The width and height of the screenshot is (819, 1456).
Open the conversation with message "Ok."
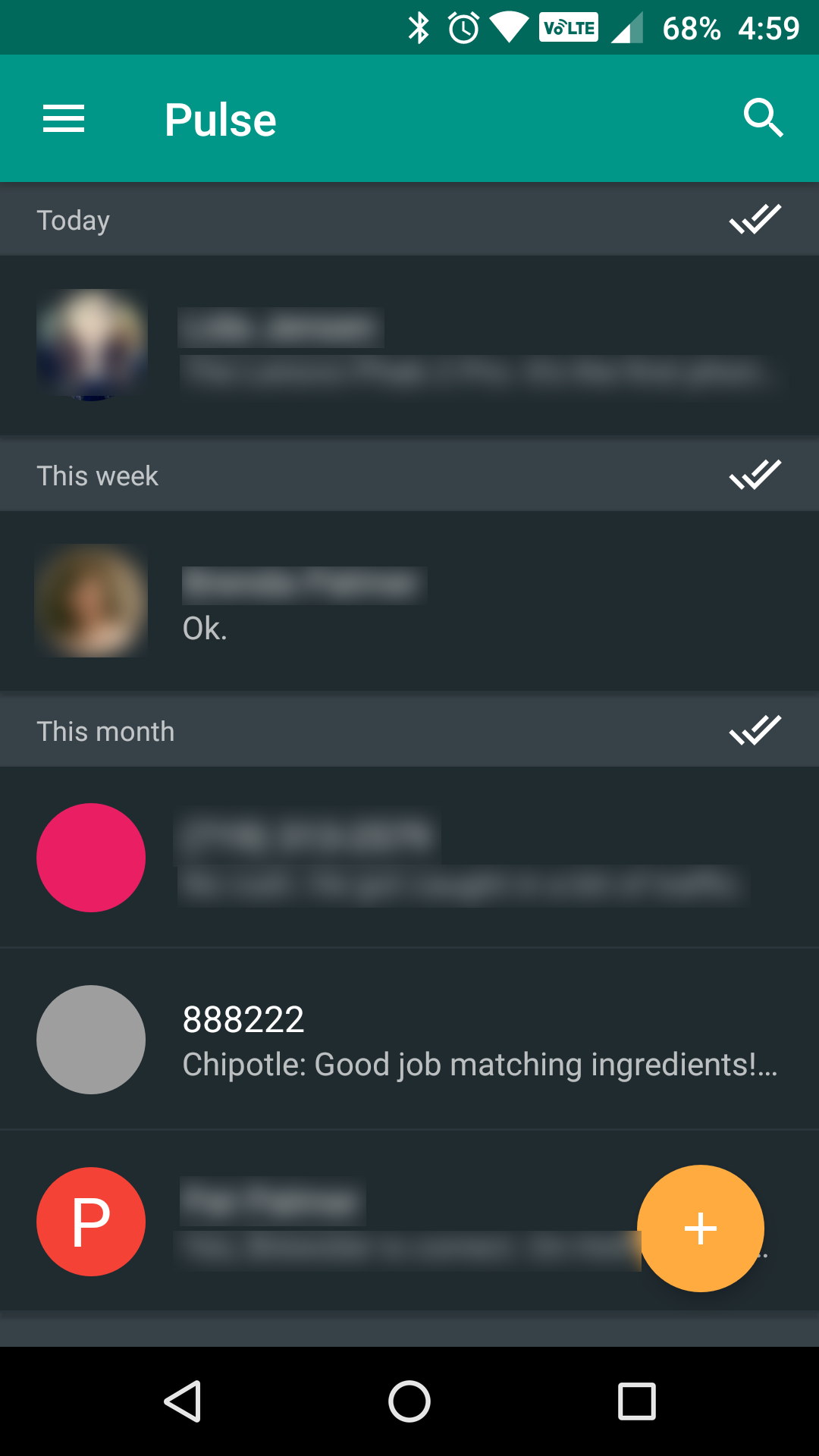tap(409, 601)
